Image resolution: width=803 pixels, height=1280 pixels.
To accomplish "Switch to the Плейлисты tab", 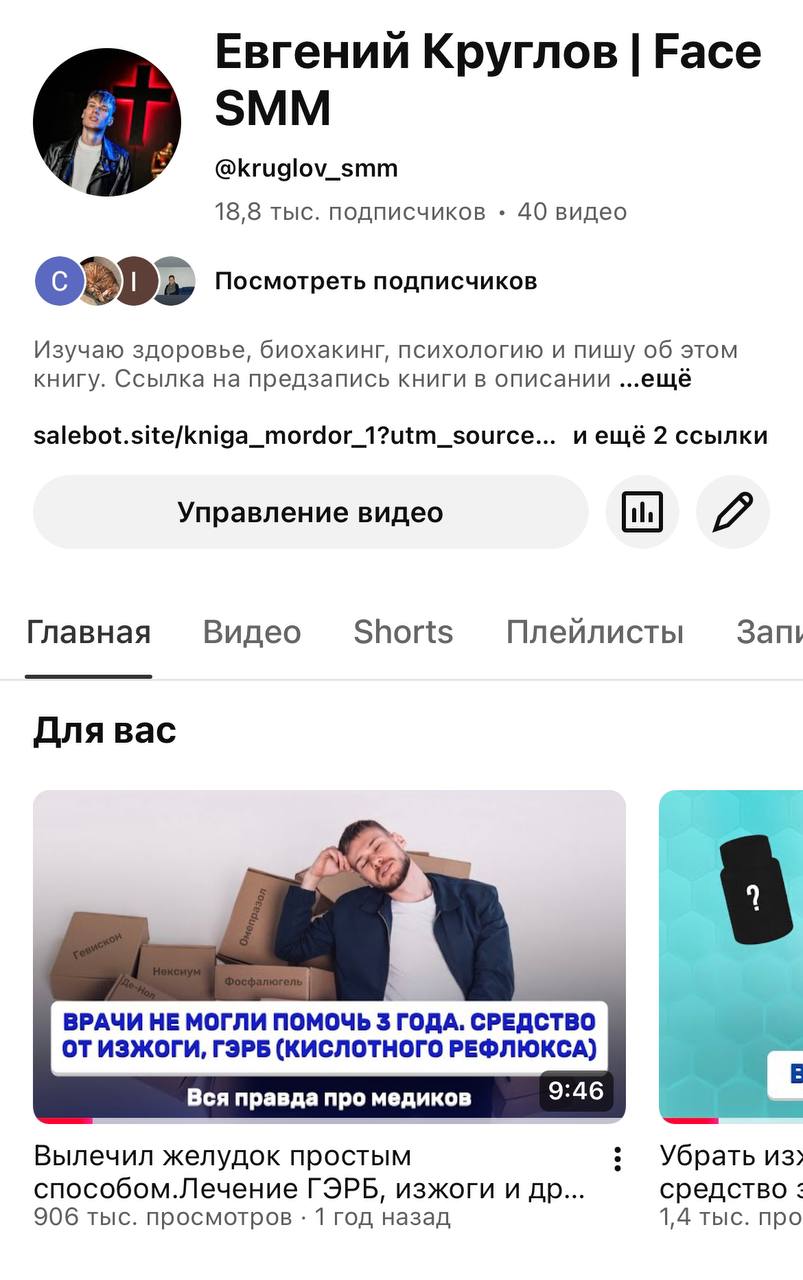I will click(x=594, y=632).
